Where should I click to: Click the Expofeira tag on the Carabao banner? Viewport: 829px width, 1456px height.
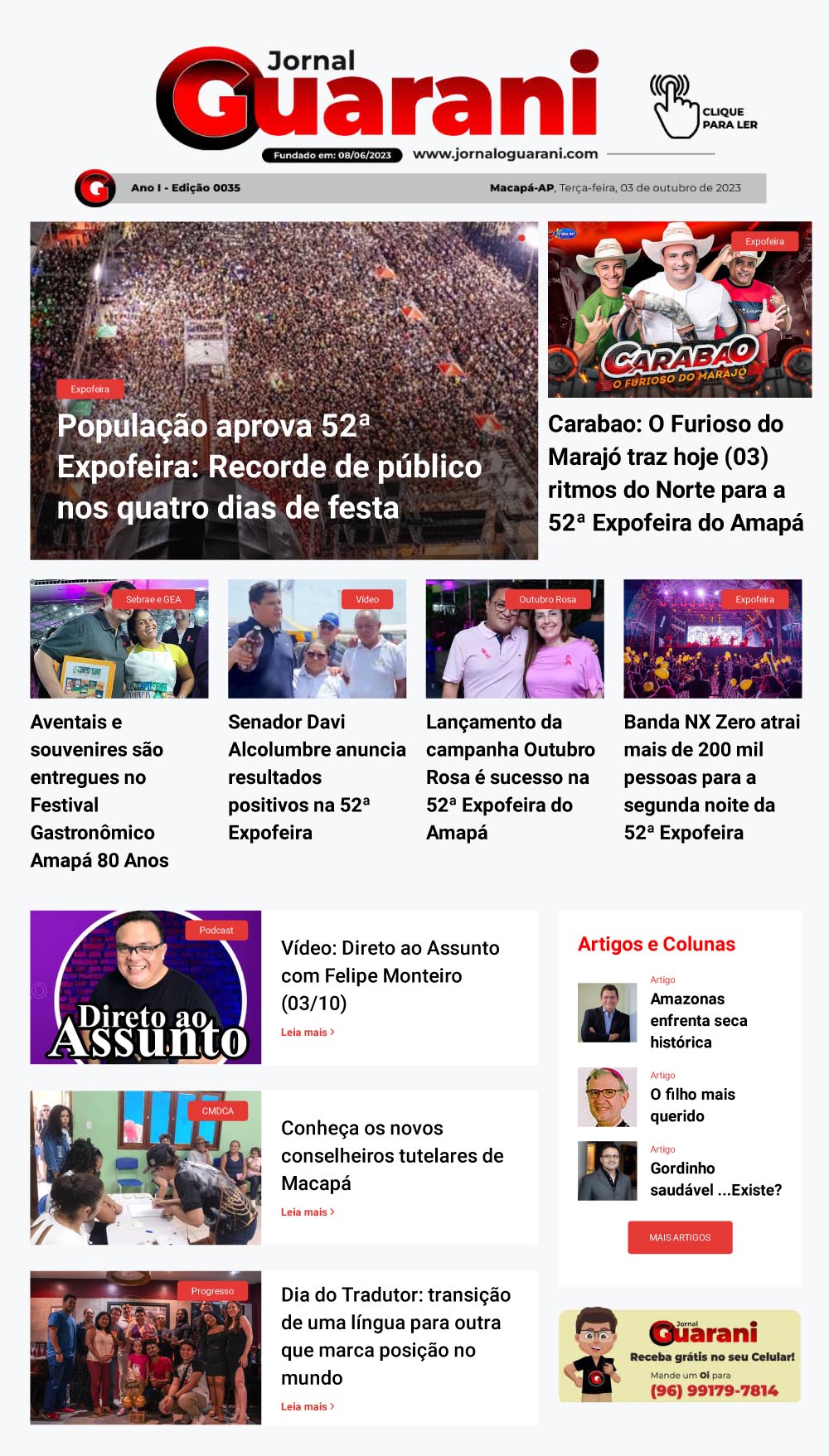click(x=764, y=243)
